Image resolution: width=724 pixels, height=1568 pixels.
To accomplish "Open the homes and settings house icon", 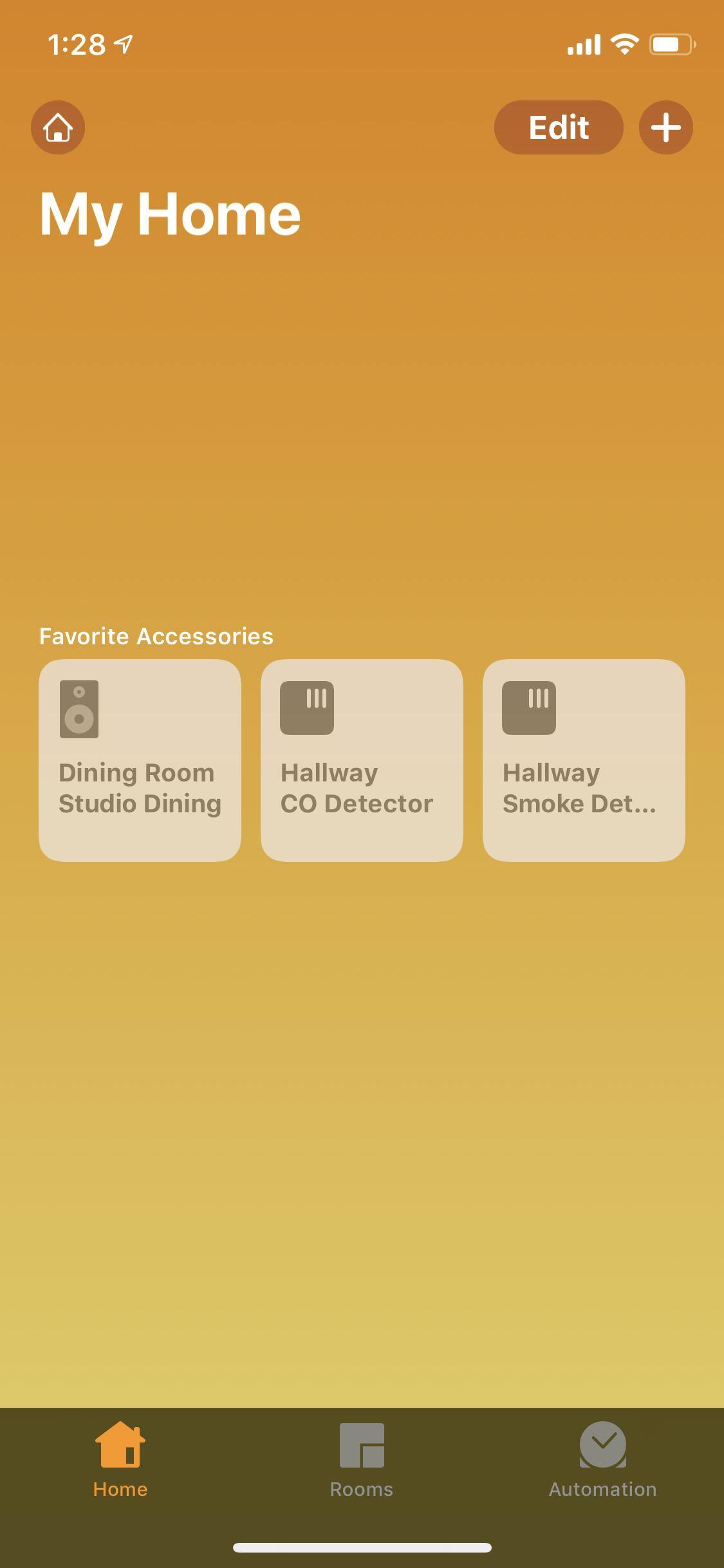I will (x=58, y=127).
